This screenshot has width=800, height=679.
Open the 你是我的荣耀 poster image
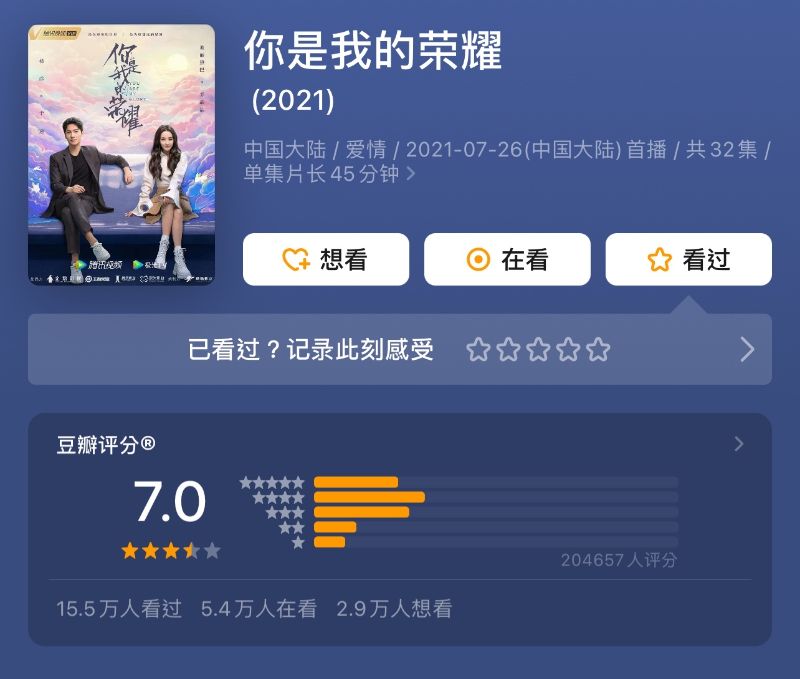(x=121, y=155)
